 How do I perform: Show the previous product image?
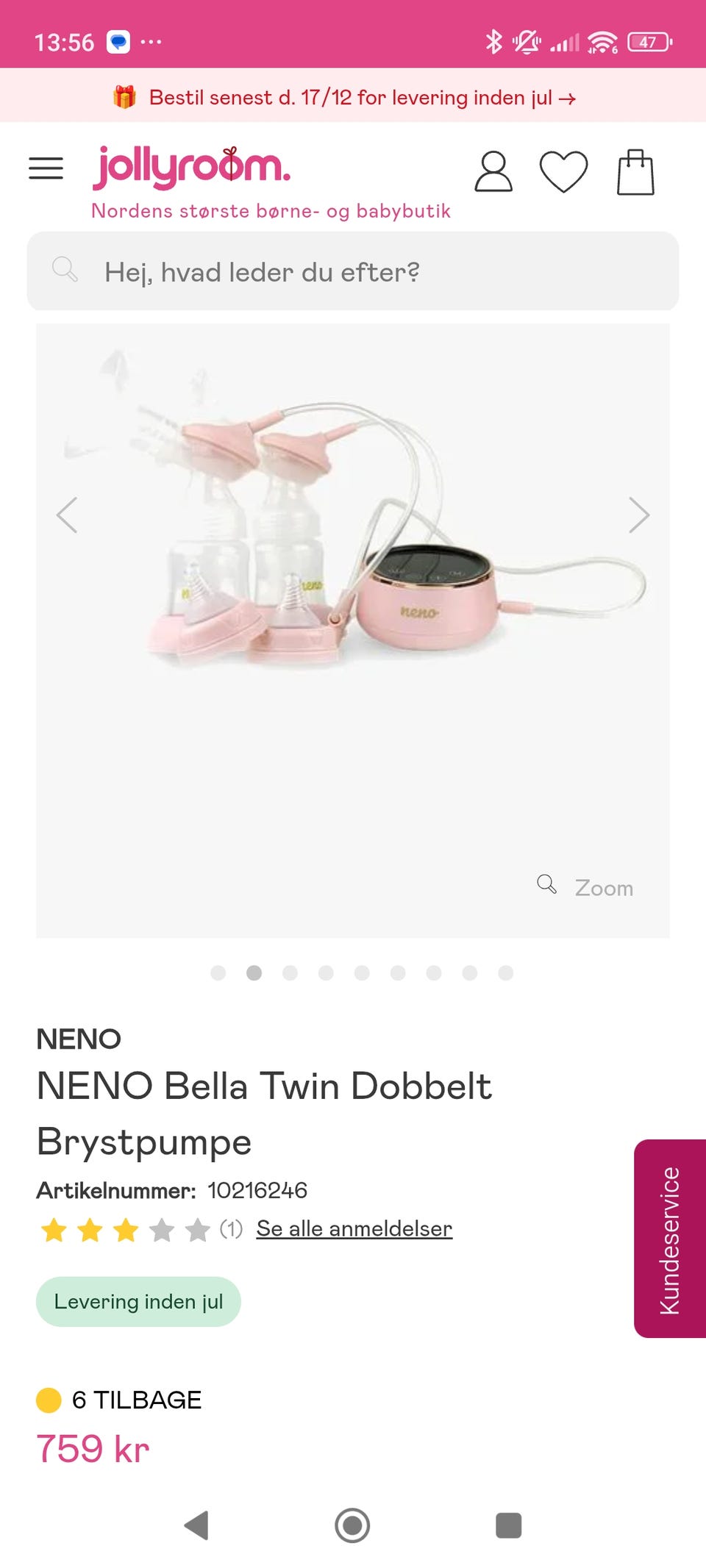[x=67, y=515]
